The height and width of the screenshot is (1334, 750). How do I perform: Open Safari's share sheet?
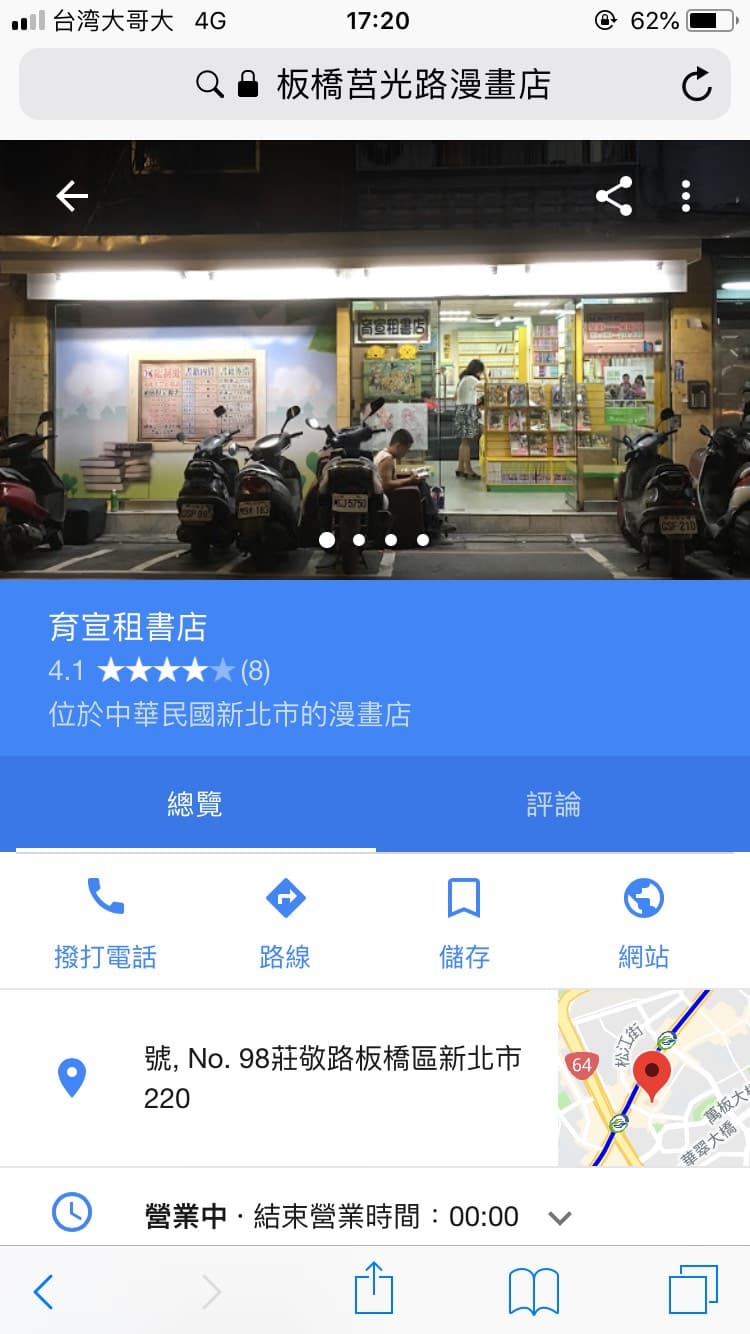374,1288
